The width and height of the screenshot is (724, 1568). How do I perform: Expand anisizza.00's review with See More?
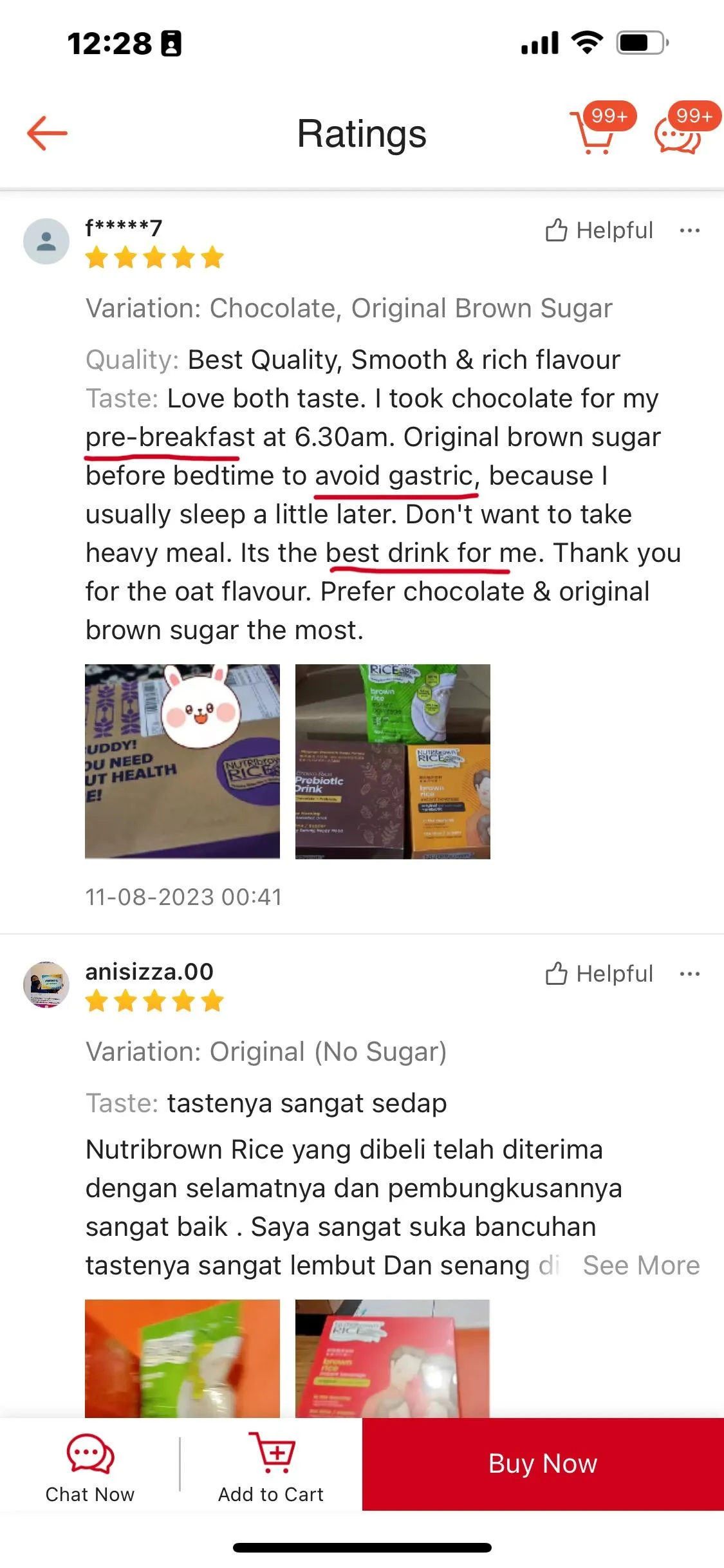641,1265
